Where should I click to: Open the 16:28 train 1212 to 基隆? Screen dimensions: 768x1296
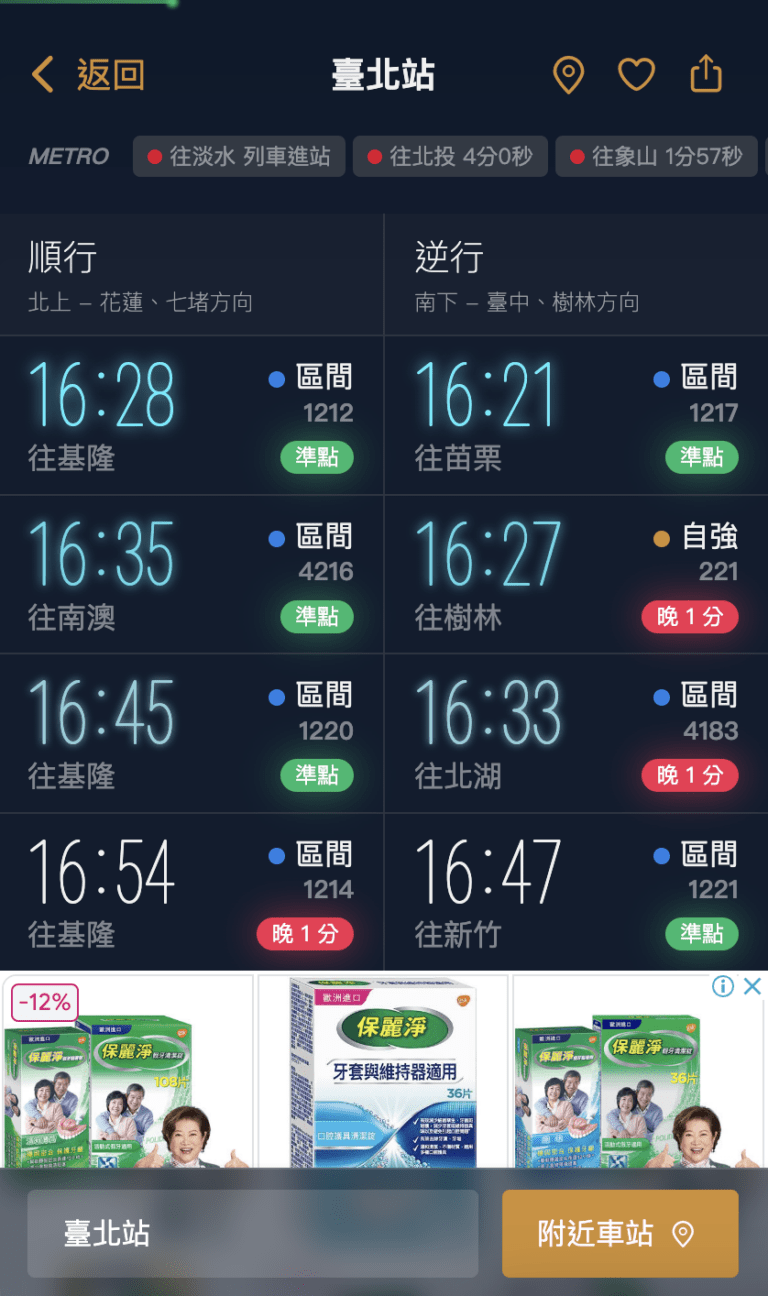pos(191,415)
